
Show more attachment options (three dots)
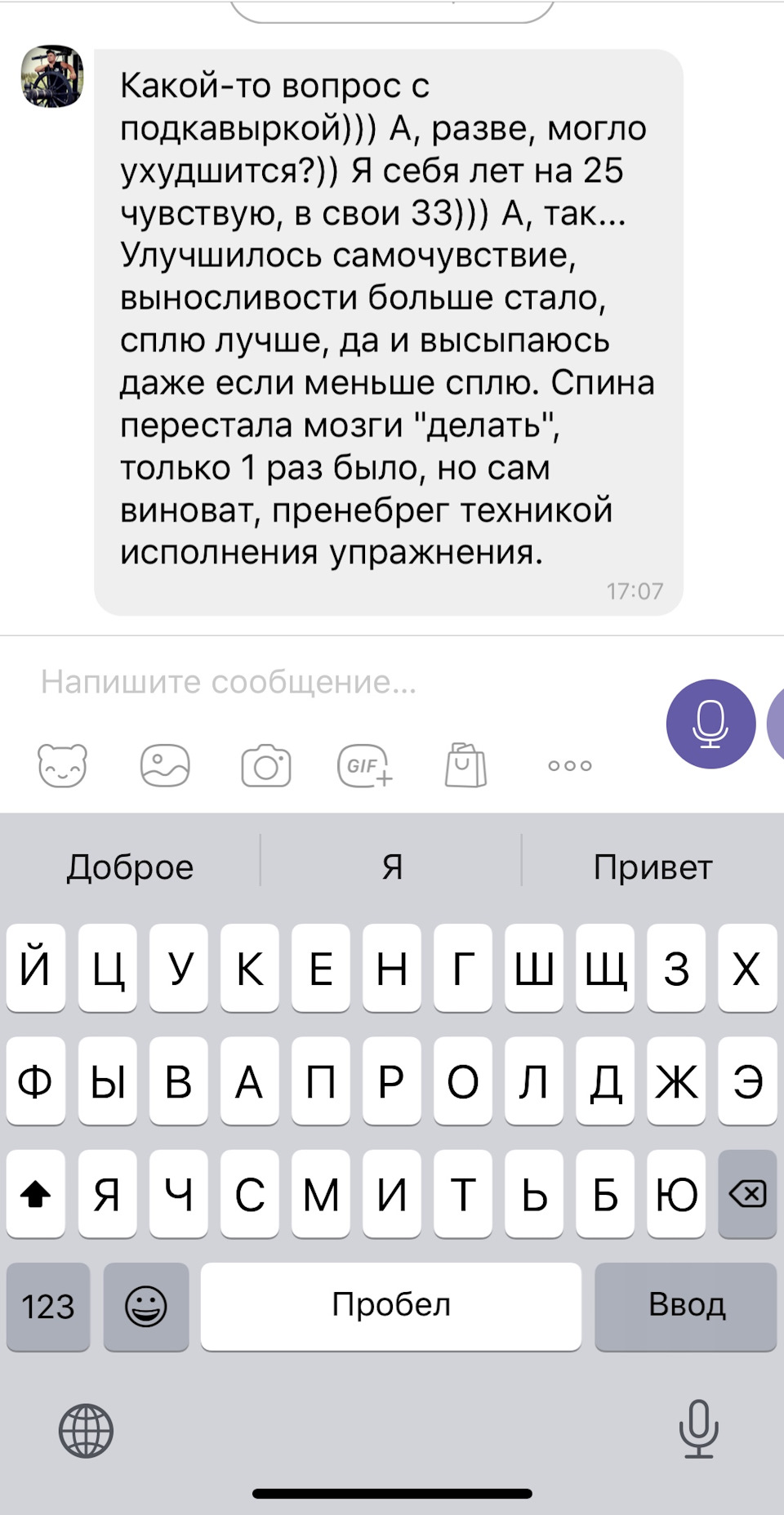[x=569, y=766]
